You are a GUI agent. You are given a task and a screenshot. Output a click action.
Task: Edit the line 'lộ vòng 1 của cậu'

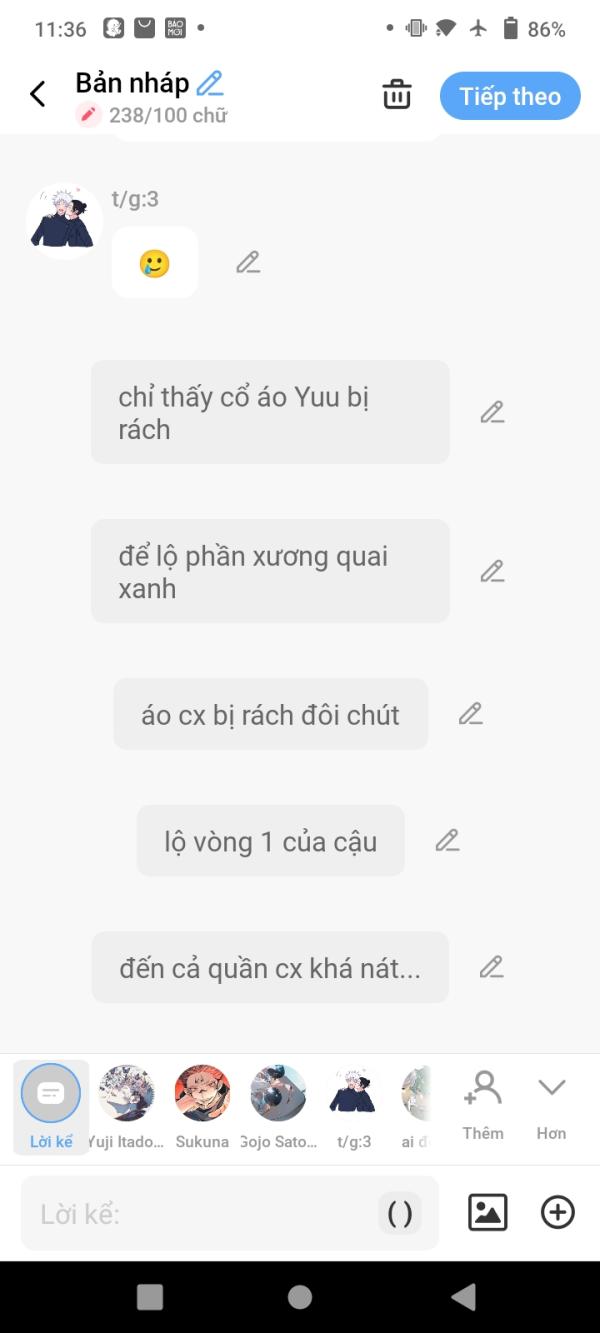pos(447,841)
